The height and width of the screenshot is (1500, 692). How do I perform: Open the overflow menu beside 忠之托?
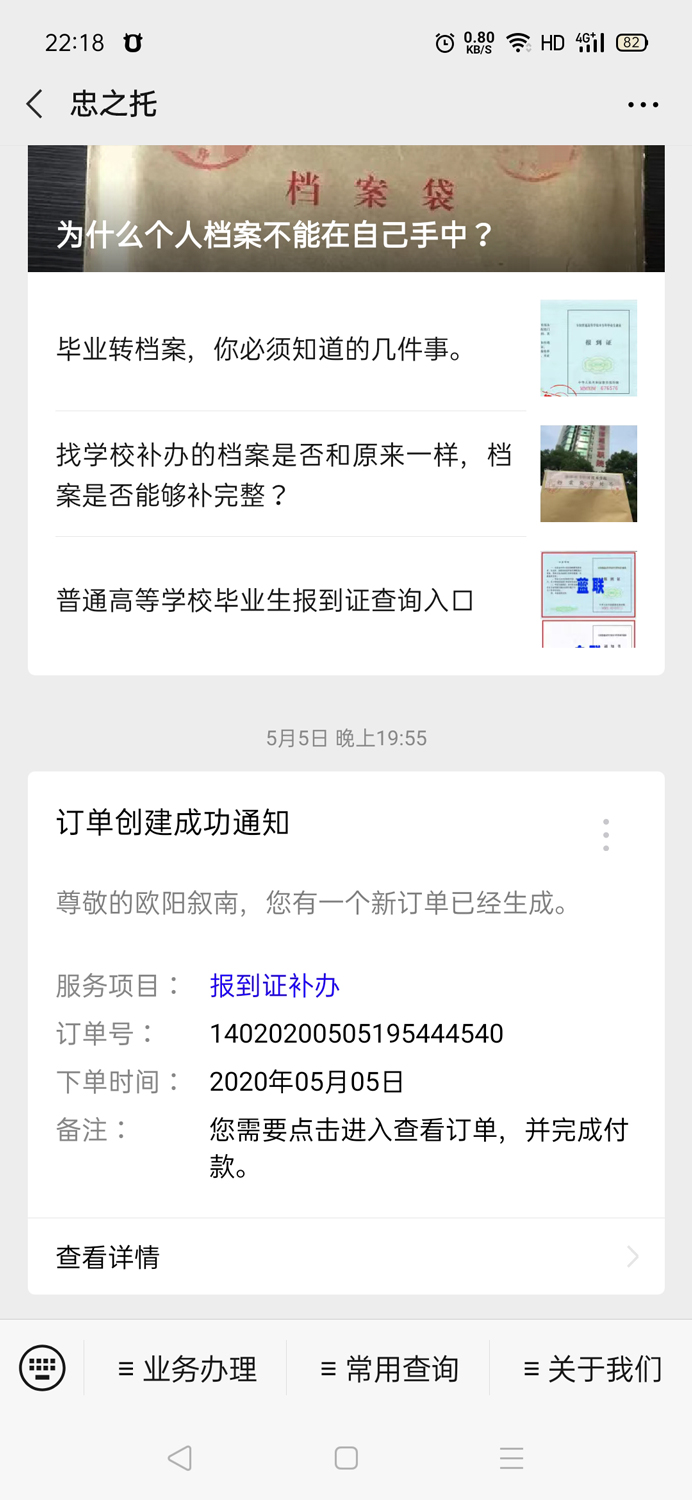click(642, 105)
